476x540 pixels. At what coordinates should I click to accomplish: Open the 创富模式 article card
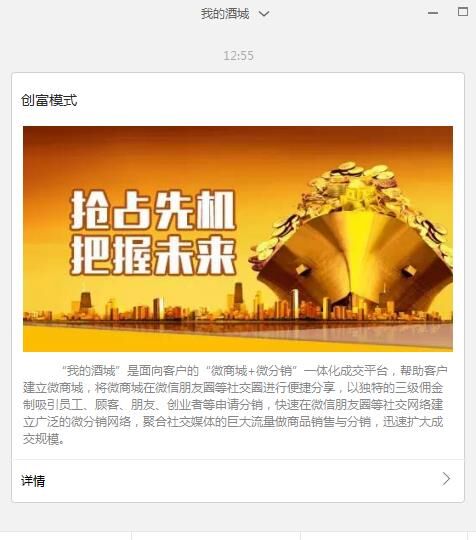pos(238,266)
